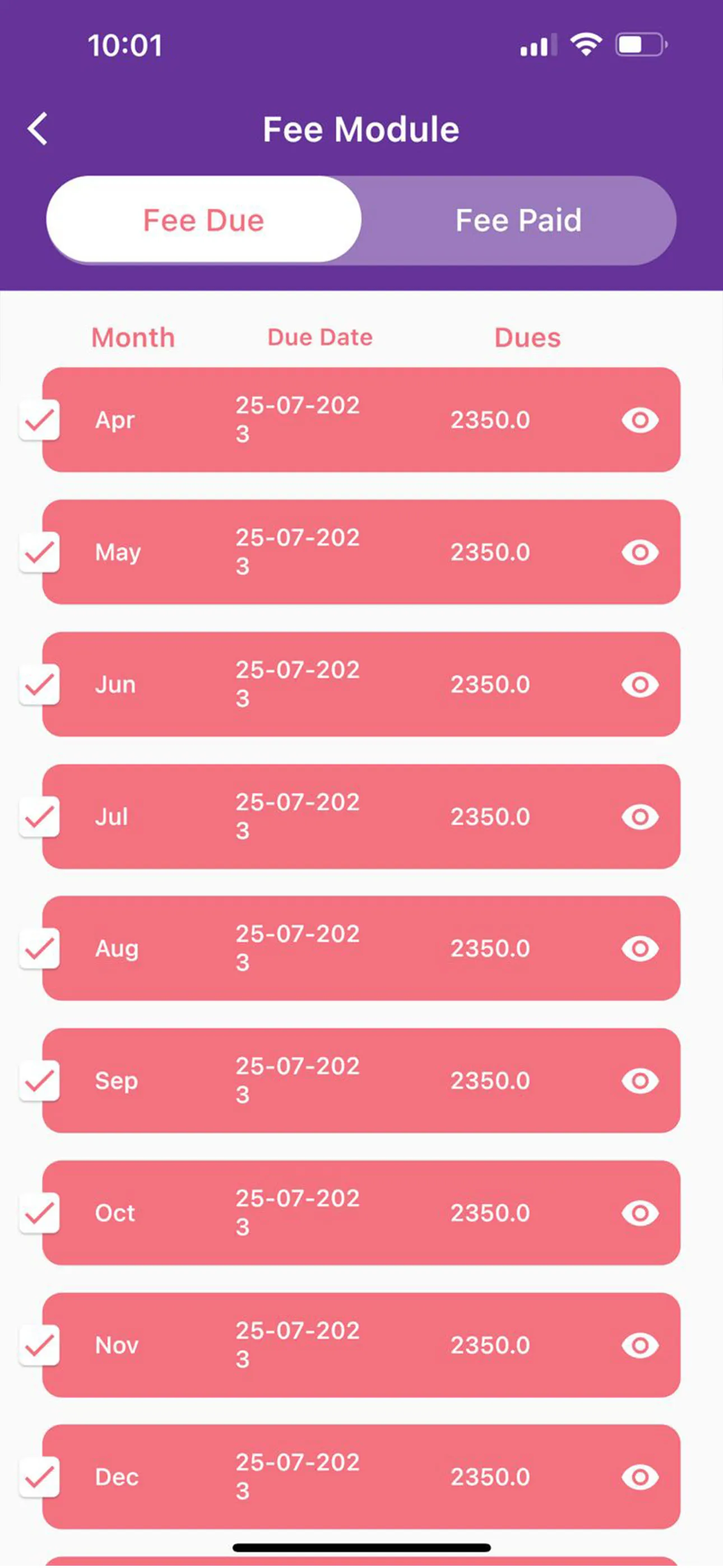View Apr fee details via eye icon
Viewport: 723px width, 1568px height.
pos(639,420)
